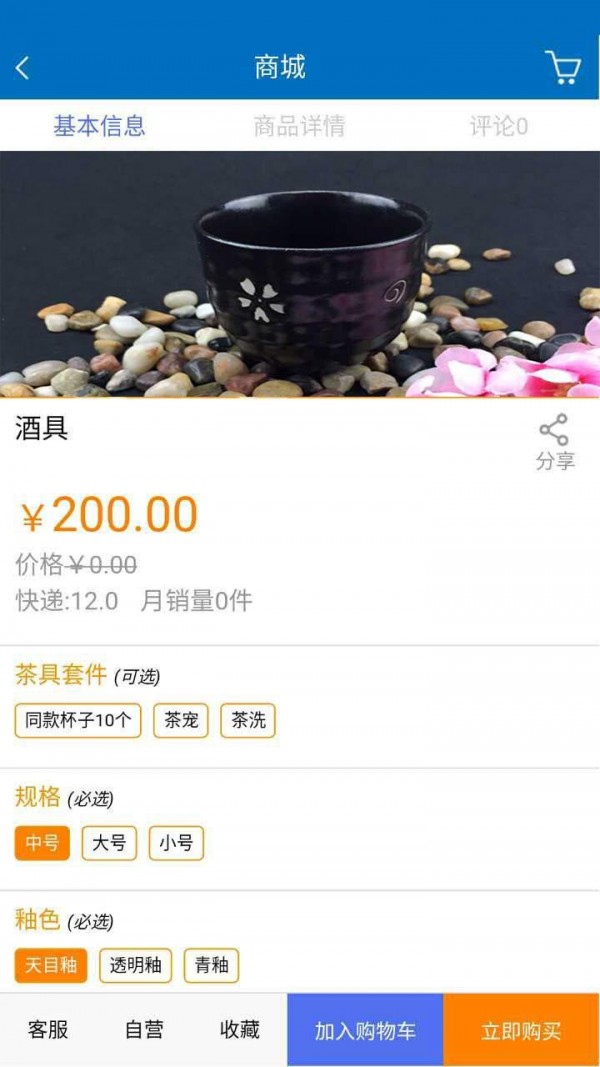Pick the 天目釉 glaze color
The height and width of the screenshot is (1067, 600).
coord(51,966)
